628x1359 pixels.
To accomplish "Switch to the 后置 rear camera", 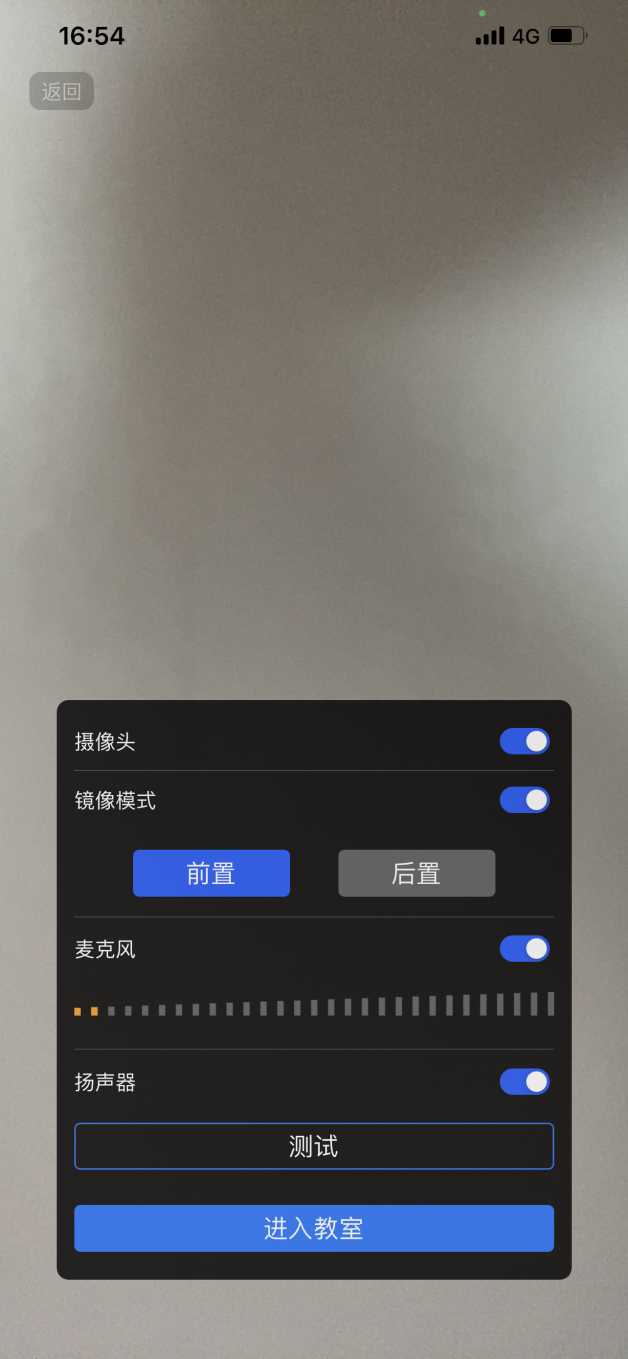I will pos(416,873).
